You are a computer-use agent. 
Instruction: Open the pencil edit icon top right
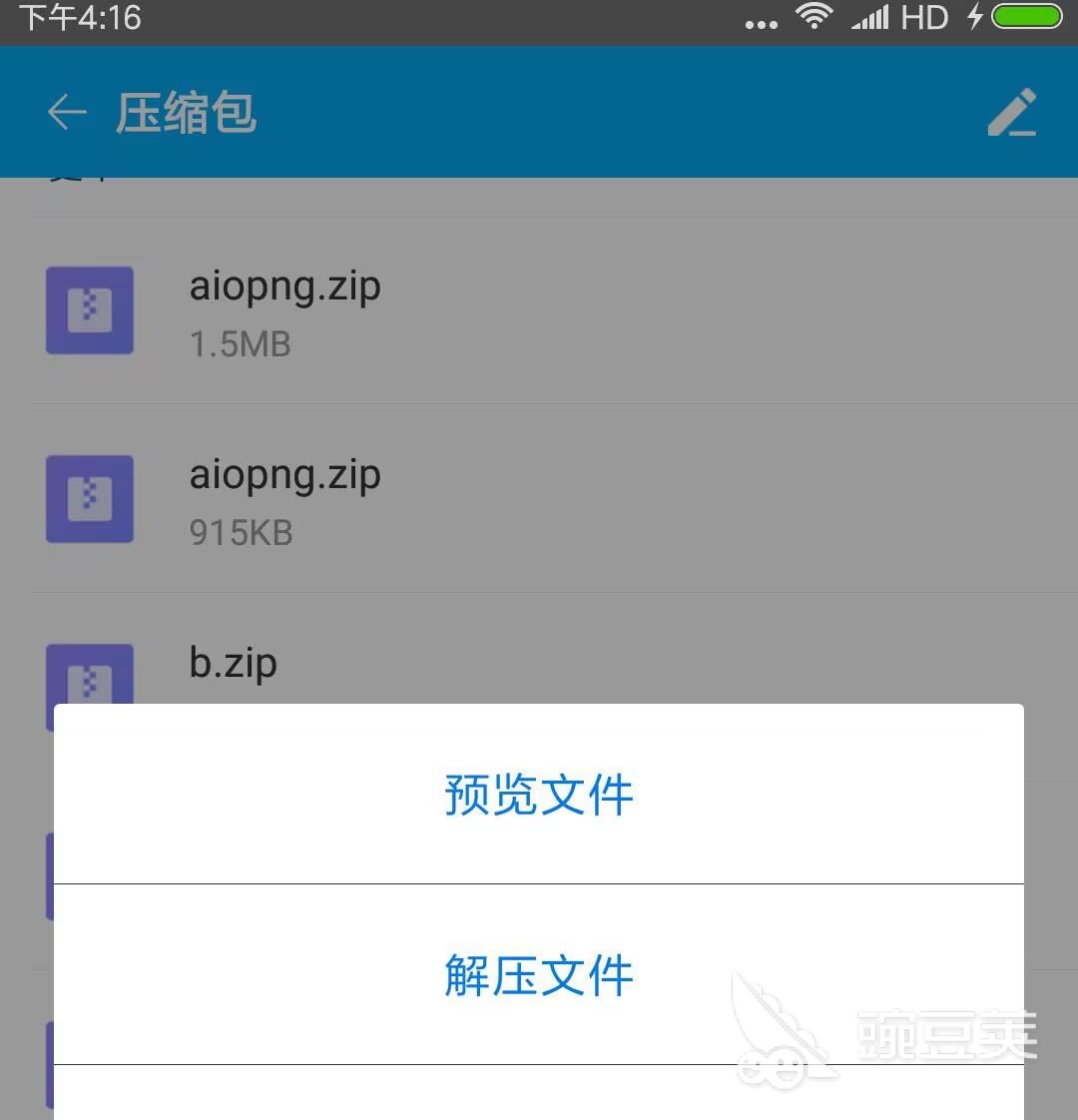click(x=1012, y=112)
